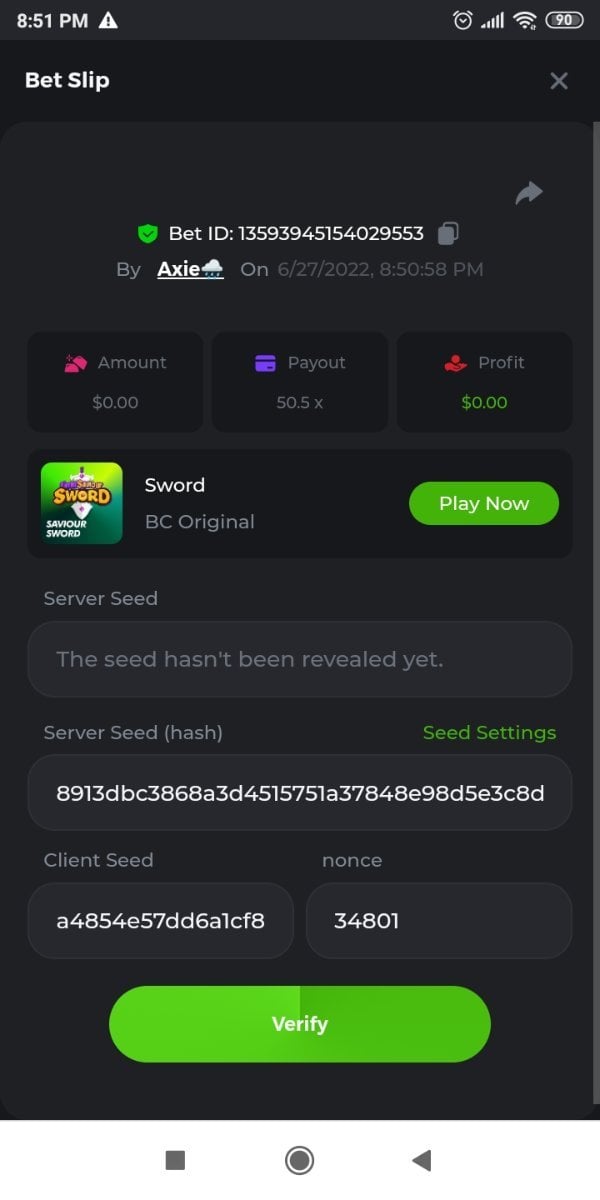Tap the Play Now button

pos(483,503)
